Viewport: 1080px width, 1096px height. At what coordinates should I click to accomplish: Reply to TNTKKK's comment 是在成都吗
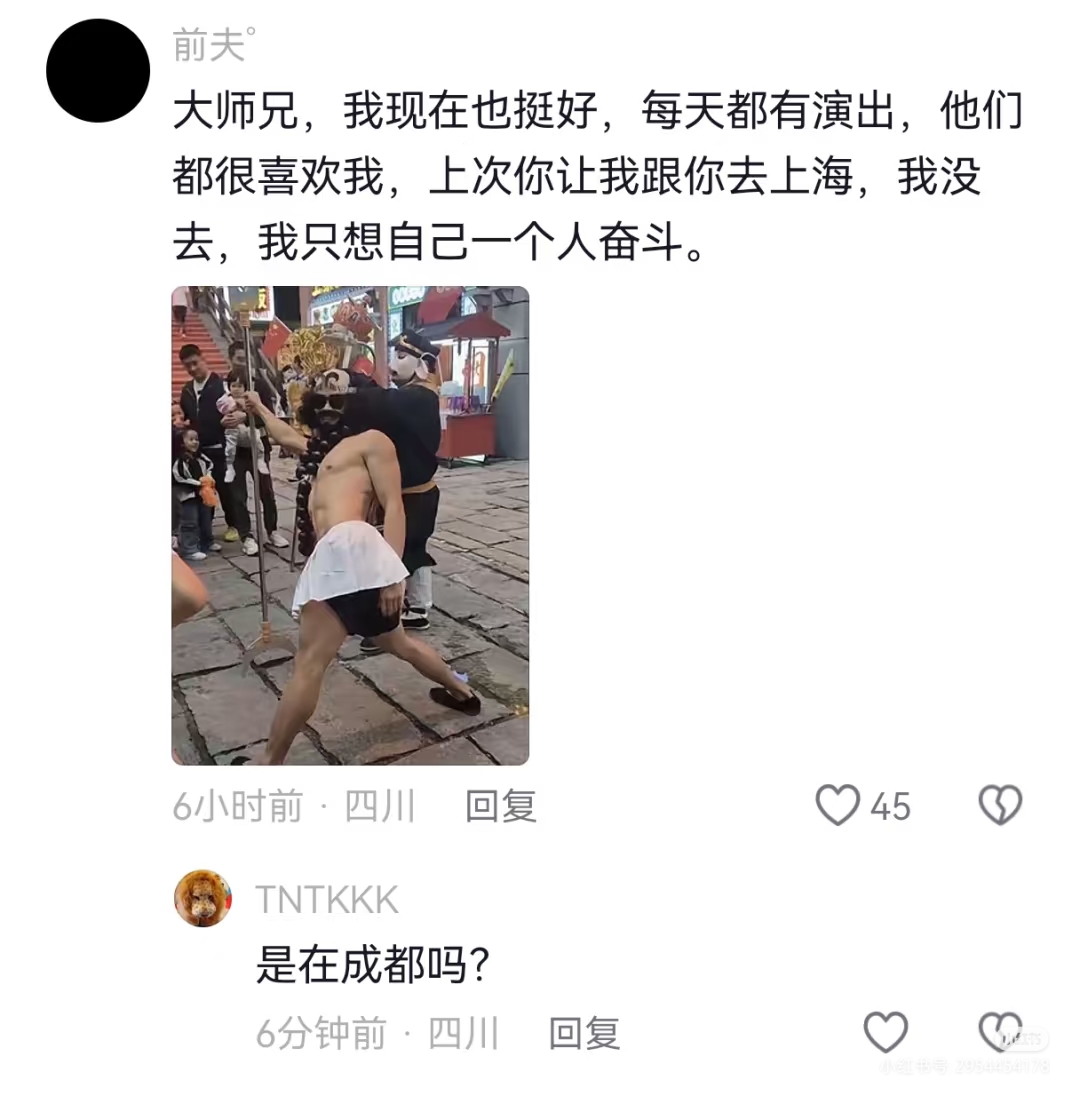coord(585,1033)
